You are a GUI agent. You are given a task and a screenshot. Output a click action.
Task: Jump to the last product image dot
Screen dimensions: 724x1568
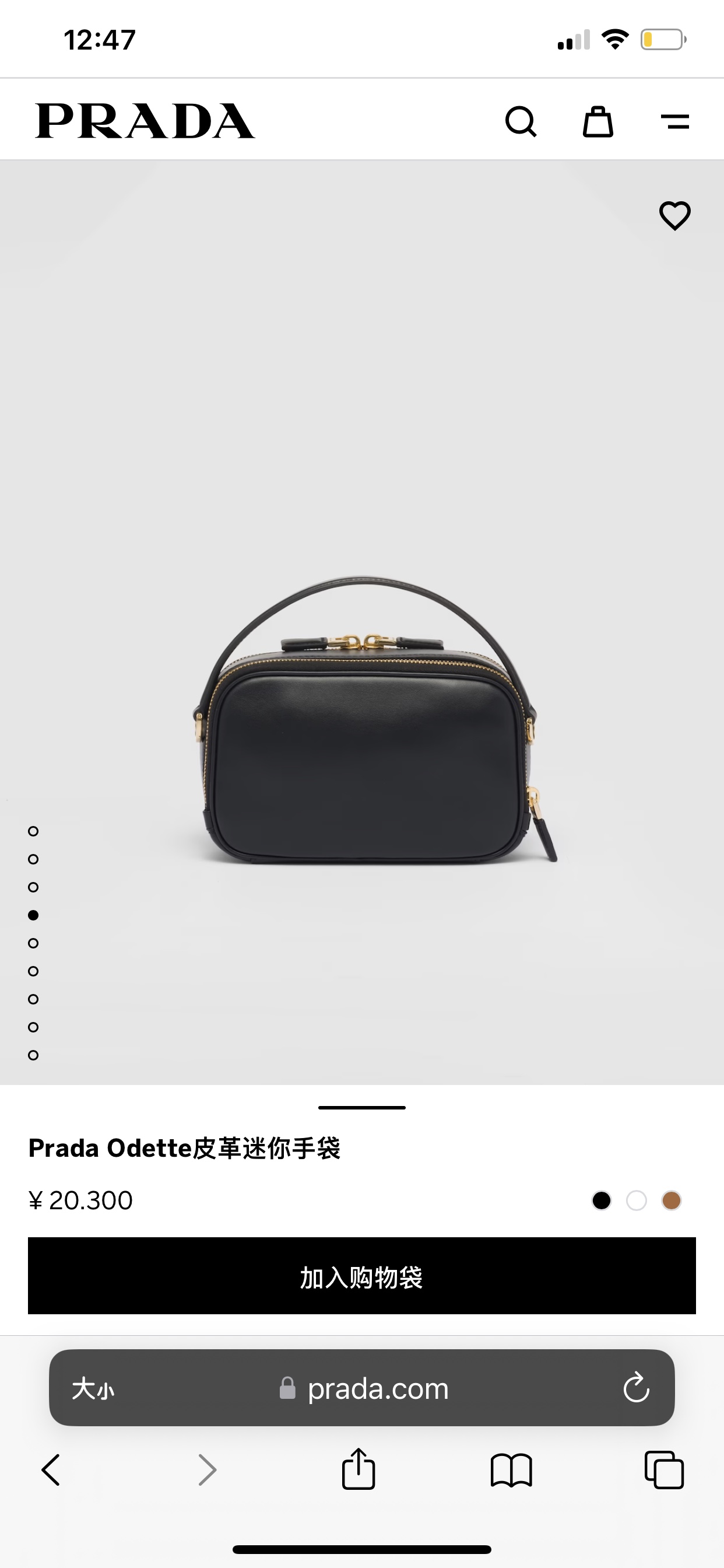[33, 1055]
